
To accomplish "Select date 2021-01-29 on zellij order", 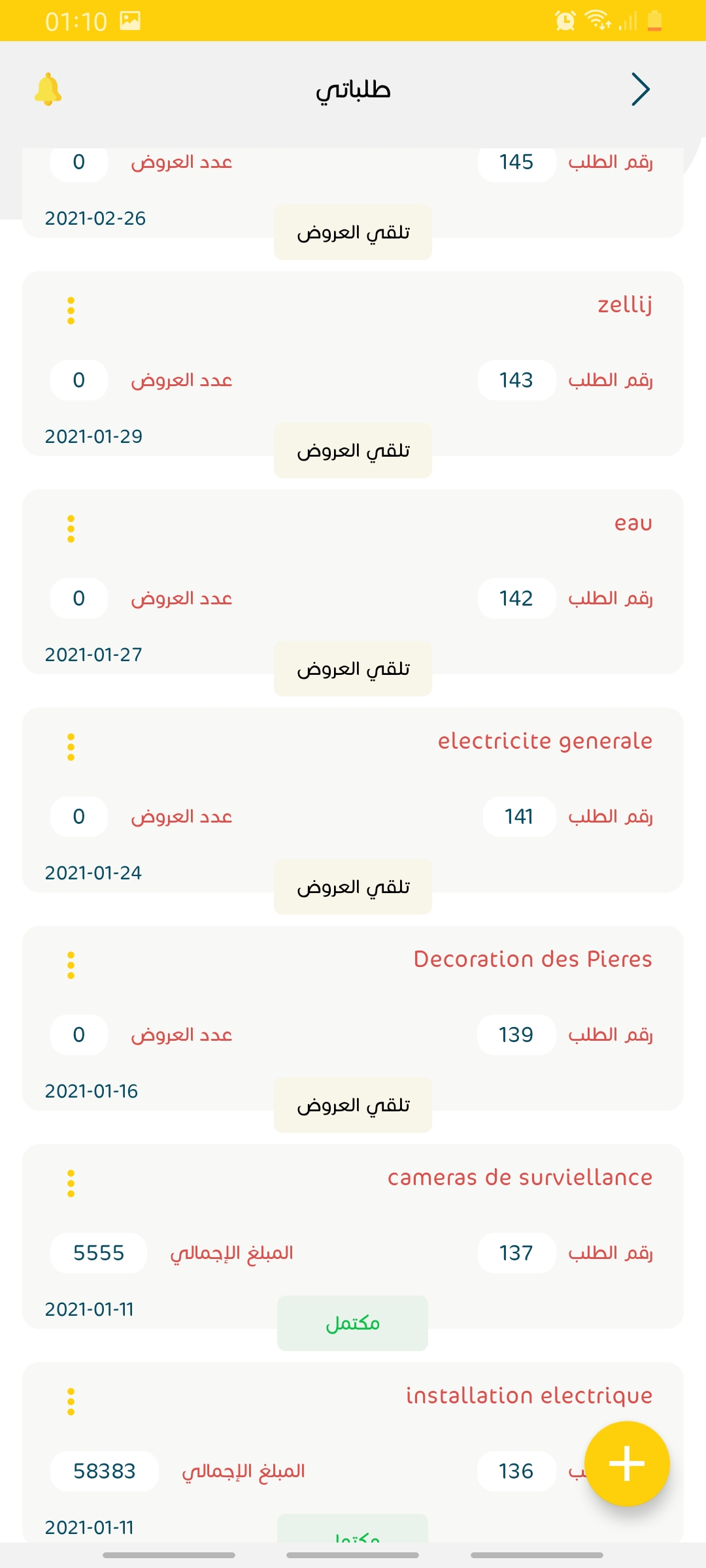I will [95, 436].
